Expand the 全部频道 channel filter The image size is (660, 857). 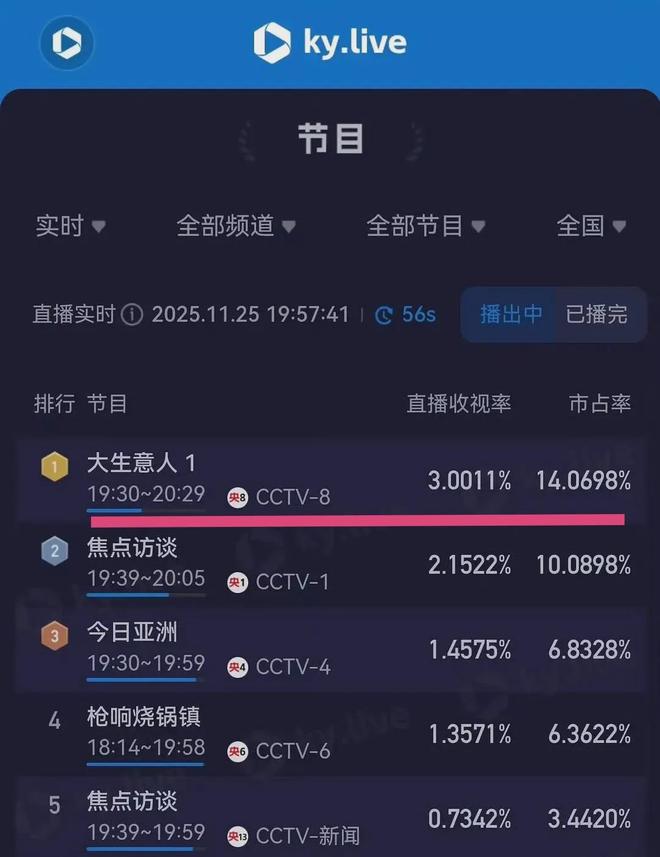point(236,226)
